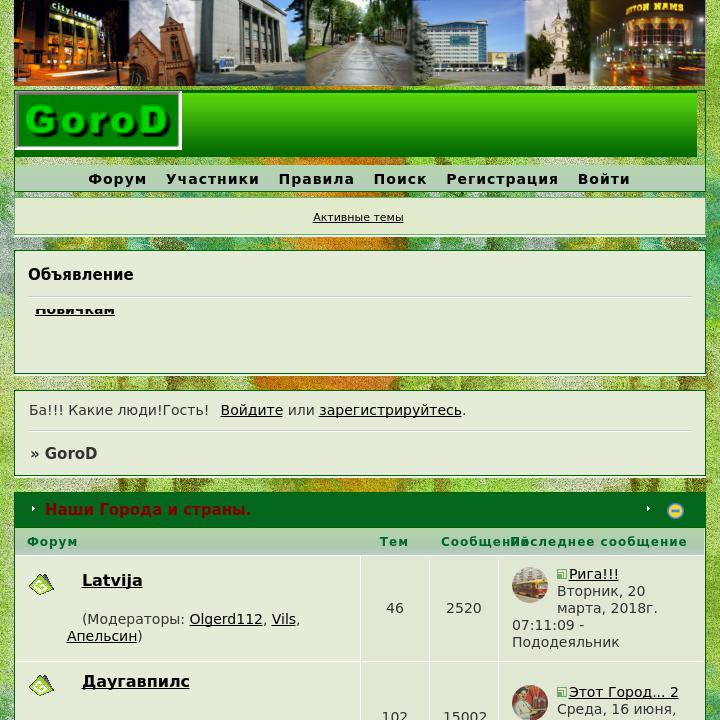This screenshot has width=720, height=720.
Task: View moderator Olgerd112's profile
Action: [226, 619]
